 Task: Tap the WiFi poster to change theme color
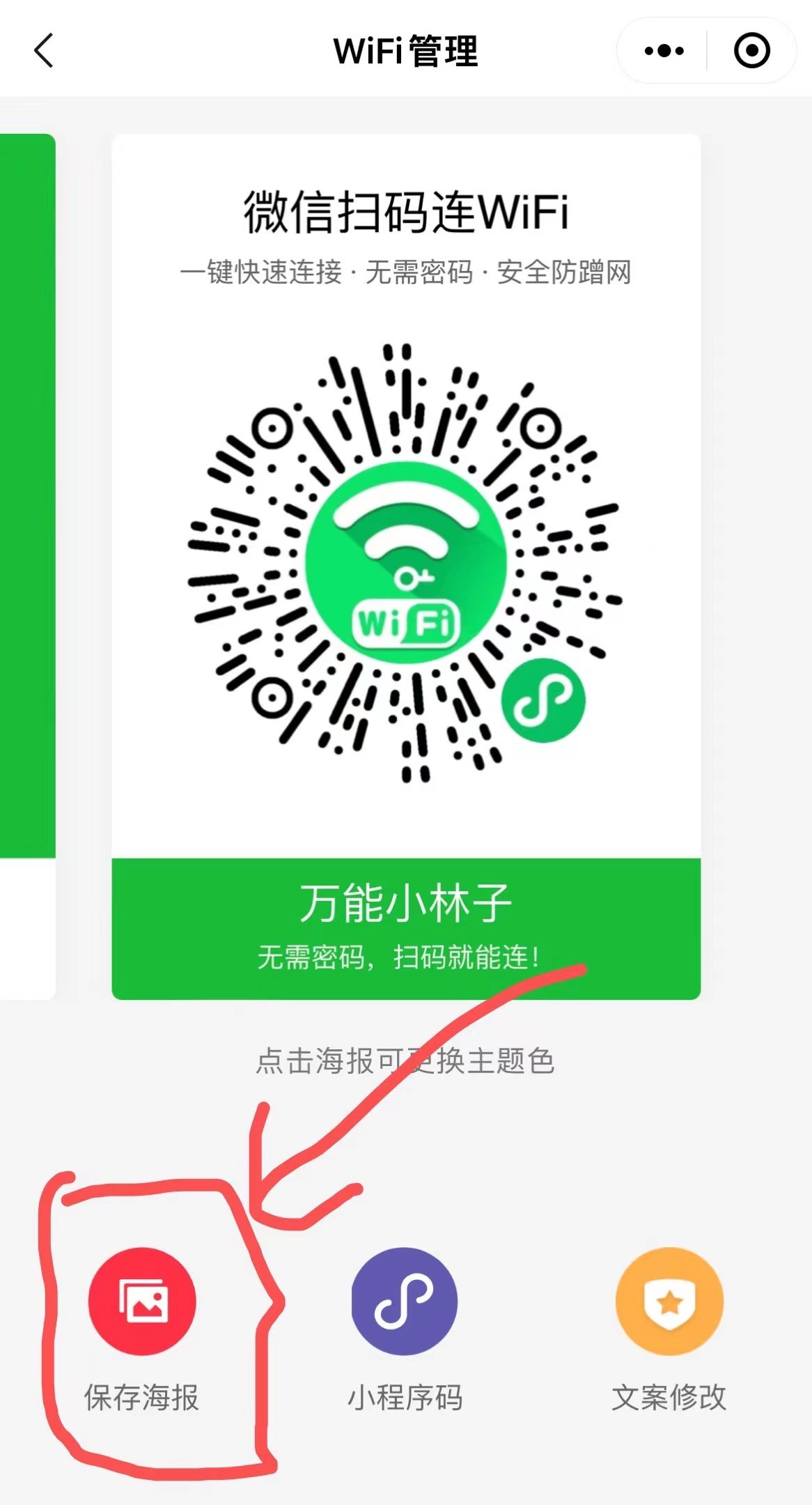[x=406, y=566]
